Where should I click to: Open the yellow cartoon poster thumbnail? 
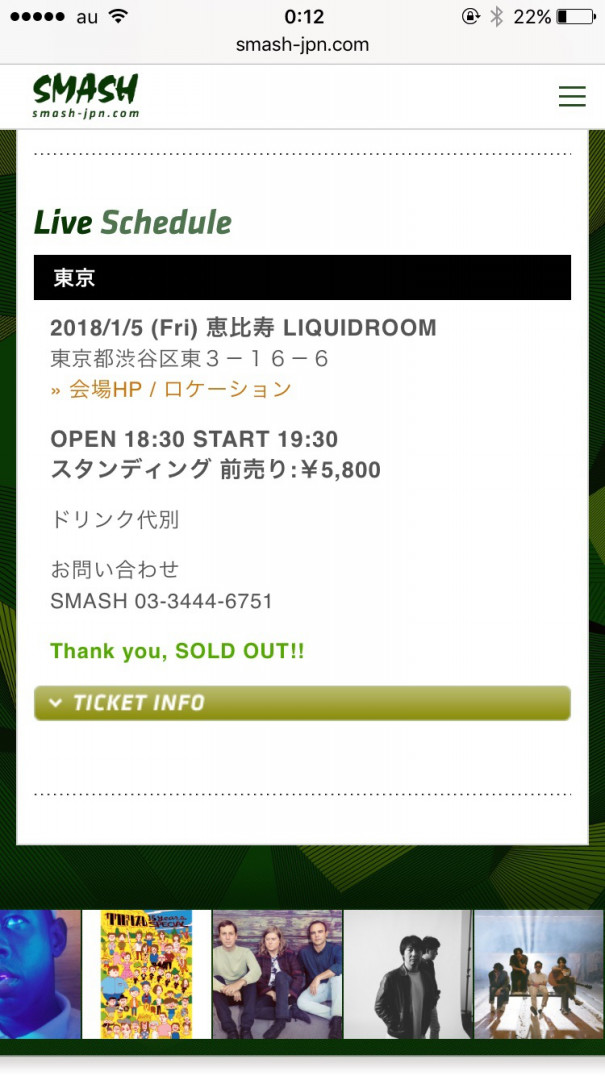tap(147, 974)
